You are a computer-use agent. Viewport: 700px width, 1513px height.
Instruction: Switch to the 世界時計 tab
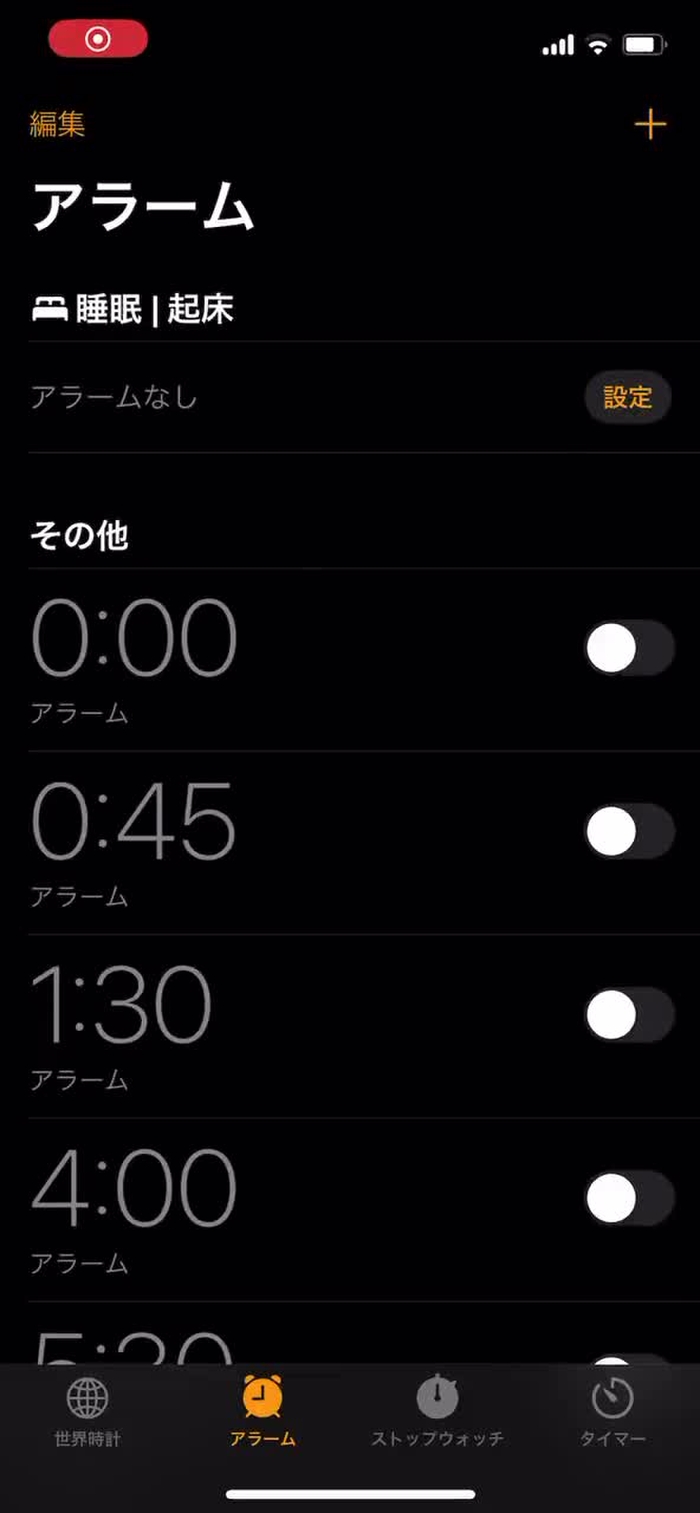(87, 1411)
